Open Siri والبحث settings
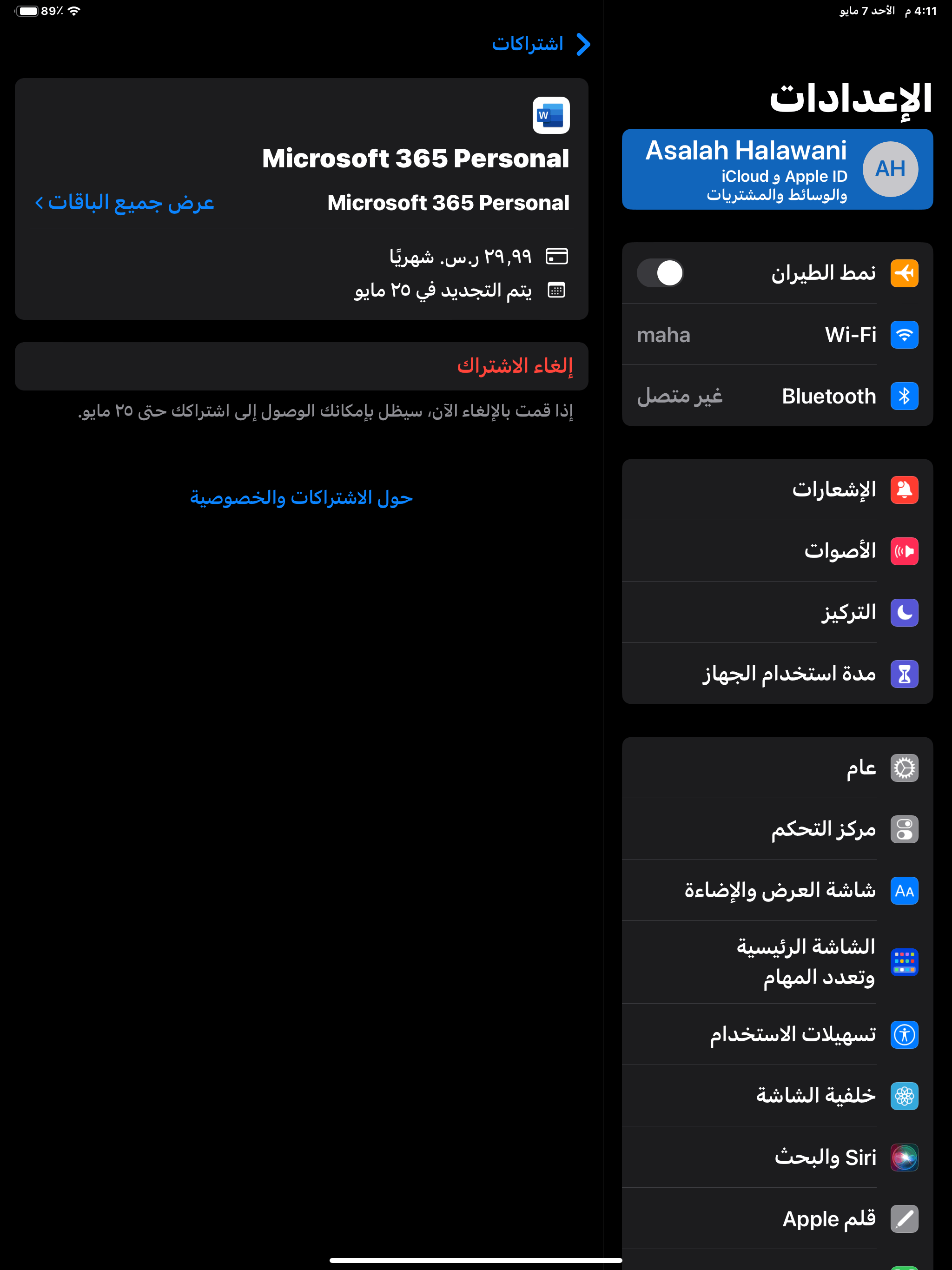952x1270 pixels. click(x=777, y=1158)
